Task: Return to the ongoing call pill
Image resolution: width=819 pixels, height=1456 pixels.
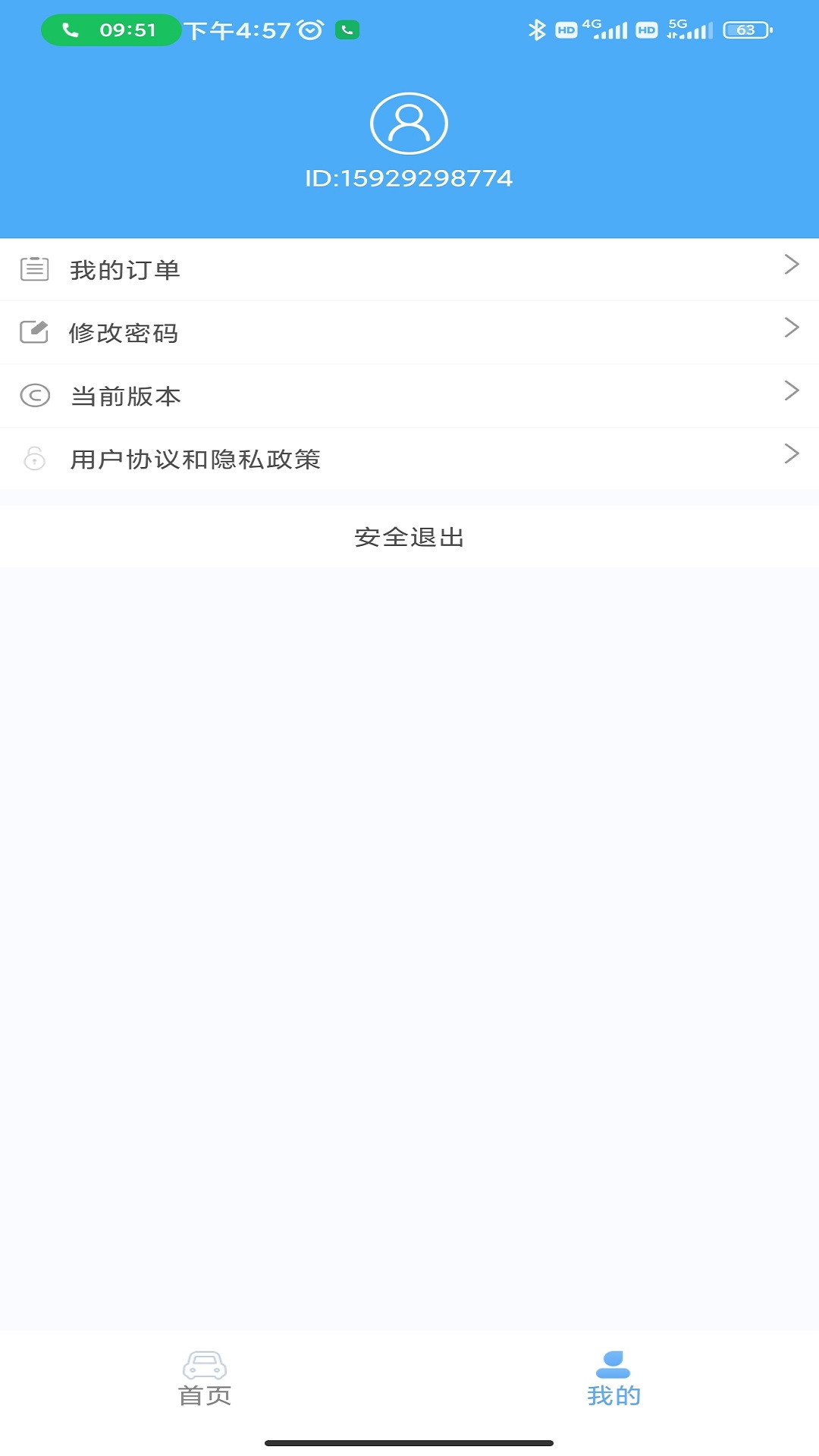Action: pos(111,30)
